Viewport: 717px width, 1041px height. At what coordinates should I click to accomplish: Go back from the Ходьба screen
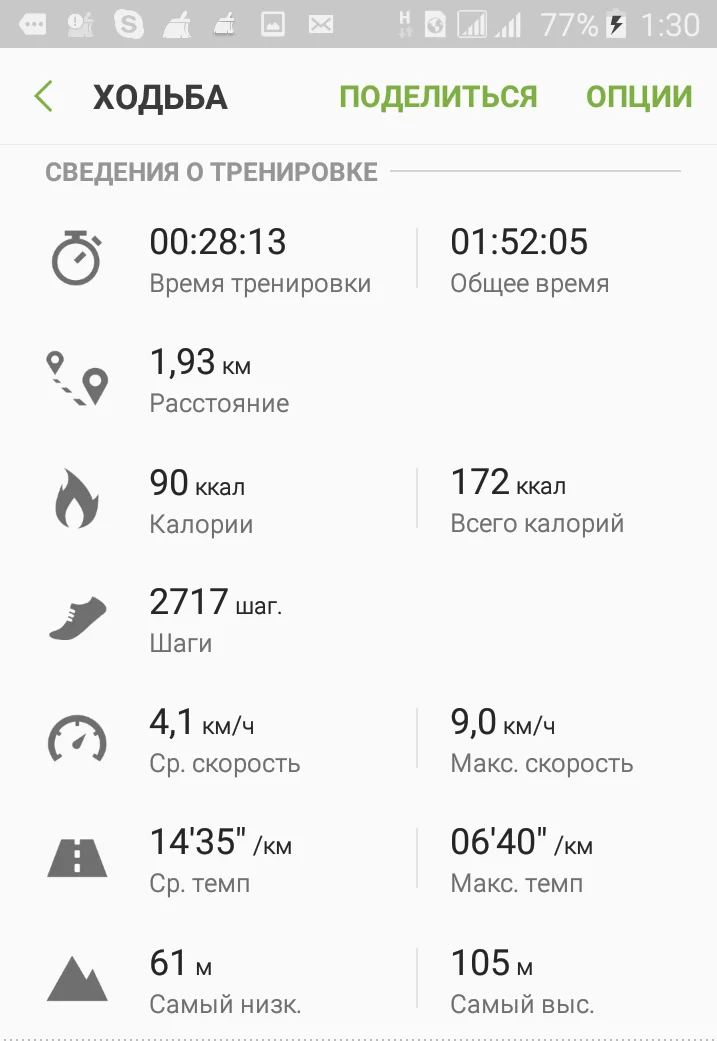click(43, 97)
